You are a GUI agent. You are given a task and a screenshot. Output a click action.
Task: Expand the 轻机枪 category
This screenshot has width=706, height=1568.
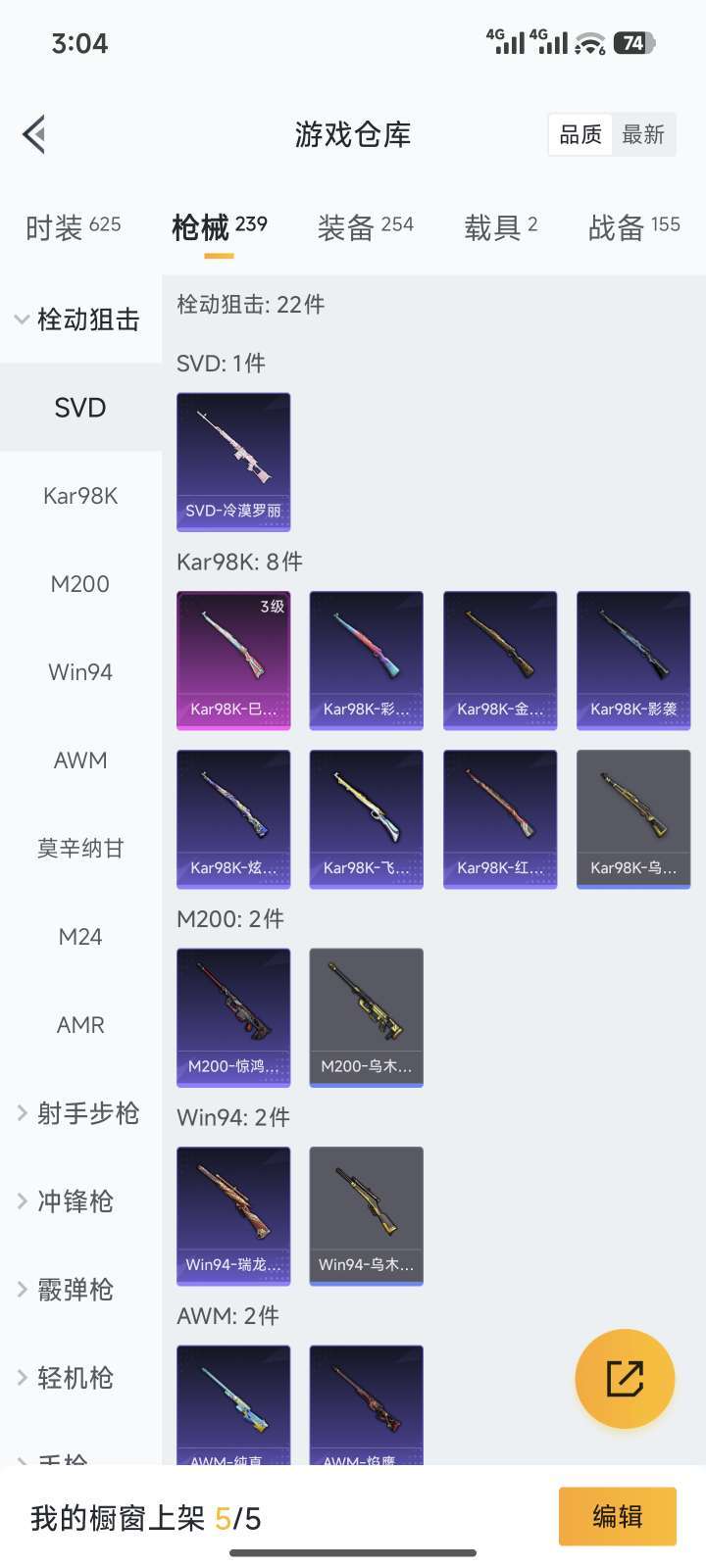[x=80, y=1377]
